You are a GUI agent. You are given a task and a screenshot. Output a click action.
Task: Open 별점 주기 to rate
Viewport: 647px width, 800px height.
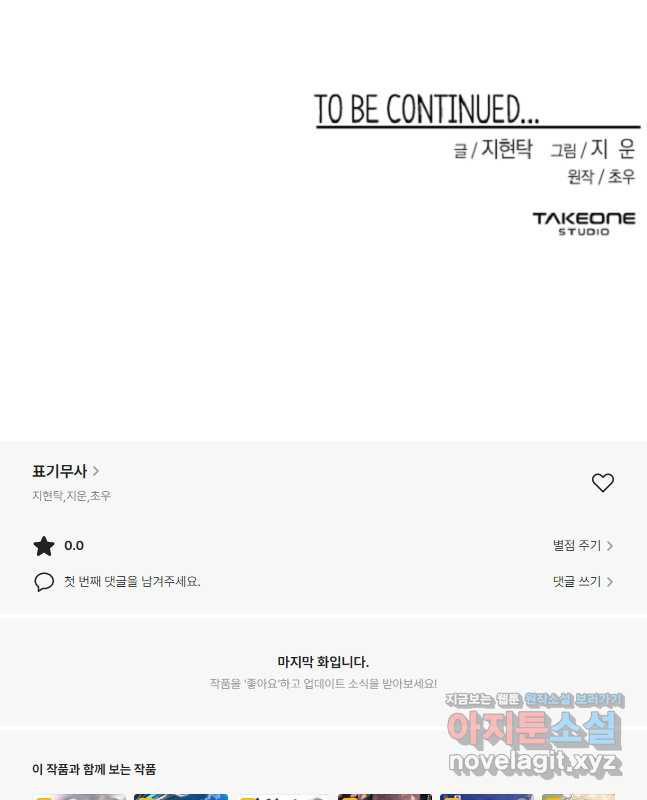point(582,546)
